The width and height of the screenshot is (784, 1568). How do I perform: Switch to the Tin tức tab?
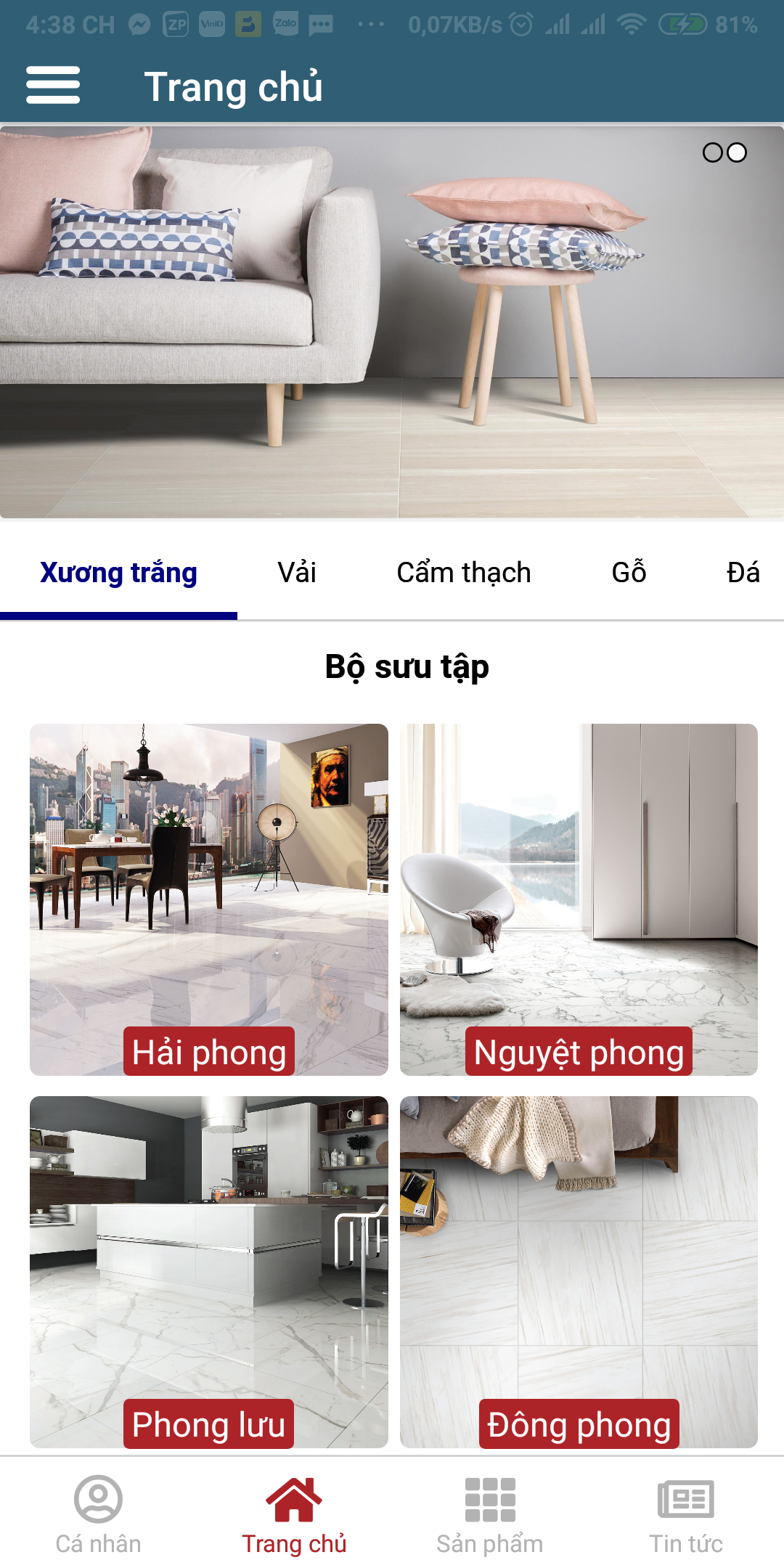[x=686, y=1514]
